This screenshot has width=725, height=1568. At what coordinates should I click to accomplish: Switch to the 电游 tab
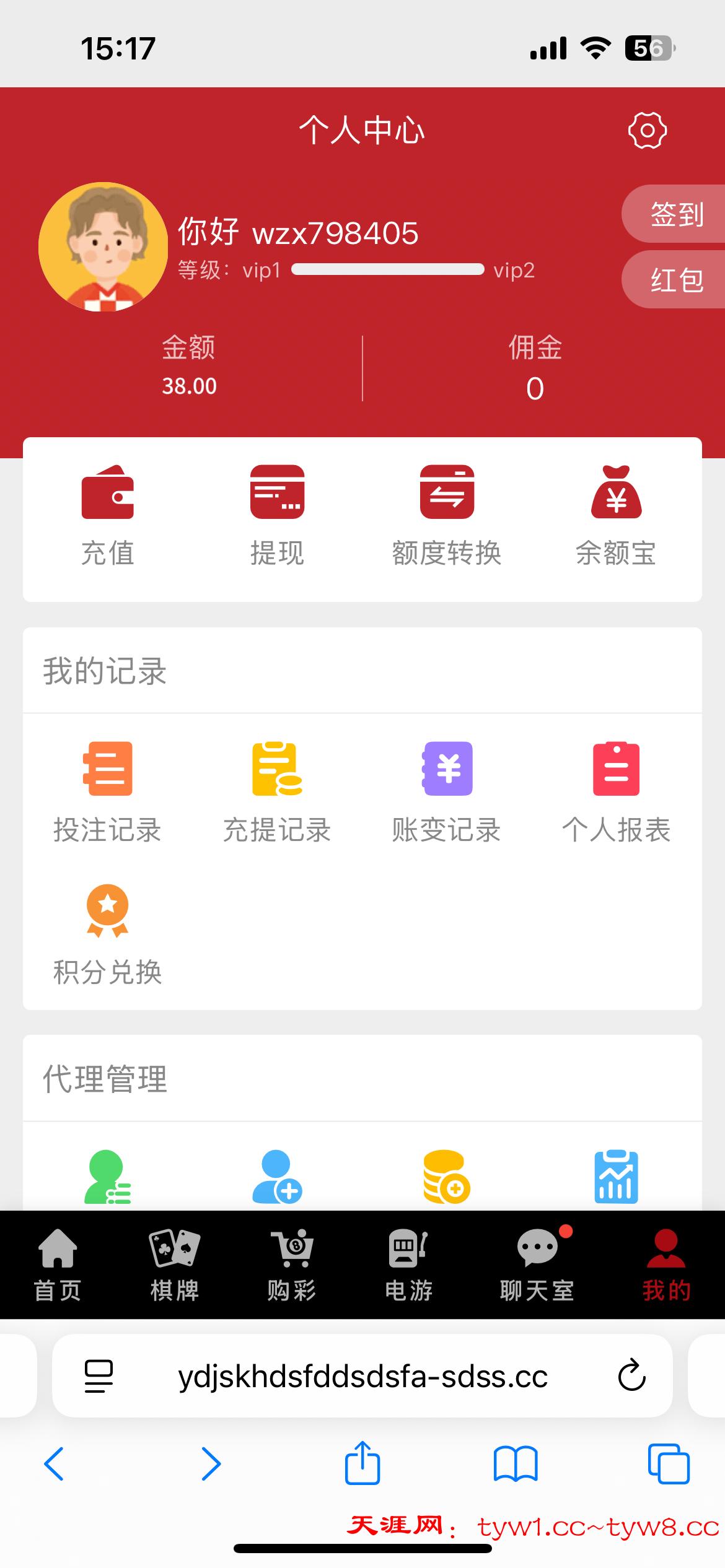[x=408, y=1265]
